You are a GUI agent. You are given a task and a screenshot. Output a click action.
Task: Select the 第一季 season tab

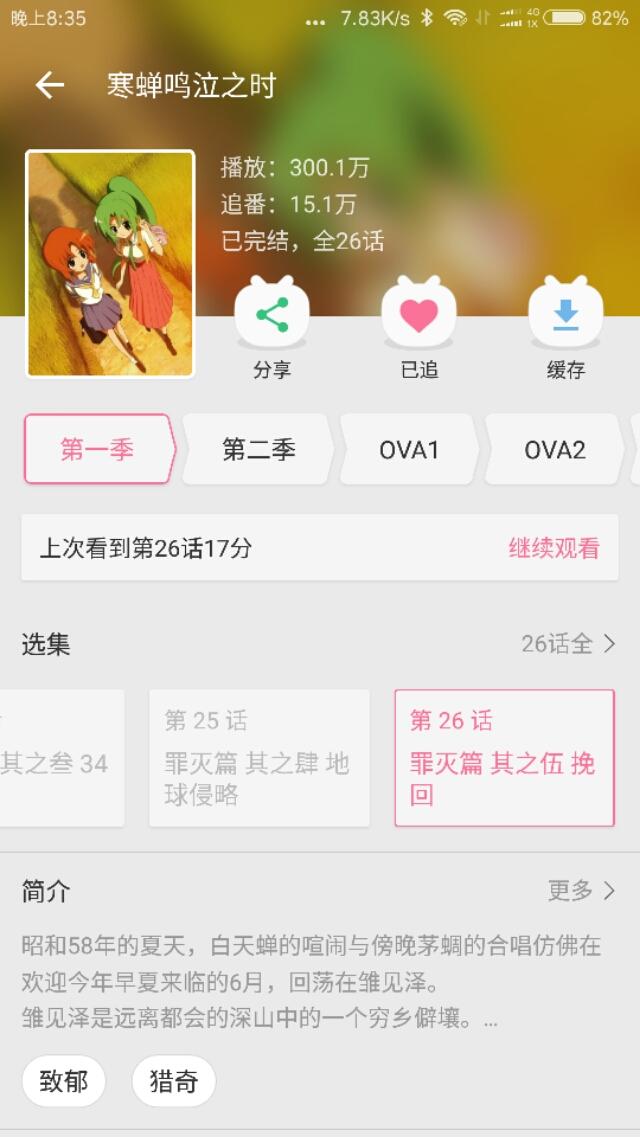pos(99,450)
